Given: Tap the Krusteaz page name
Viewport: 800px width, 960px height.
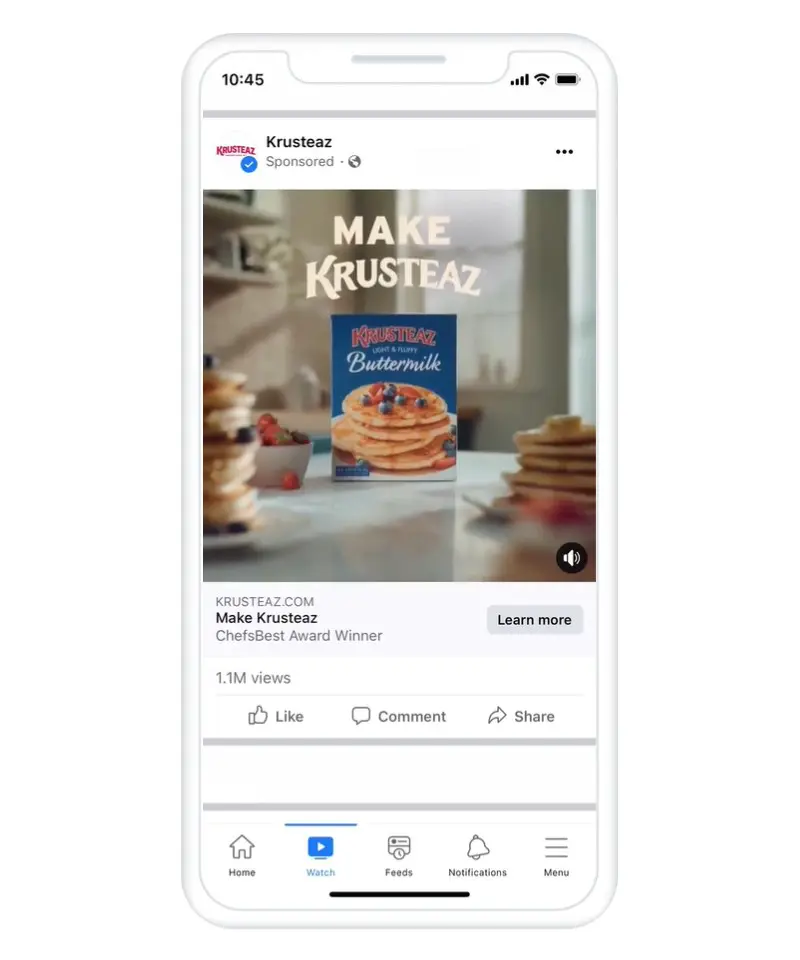Looking at the screenshot, I should coord(298,142).
